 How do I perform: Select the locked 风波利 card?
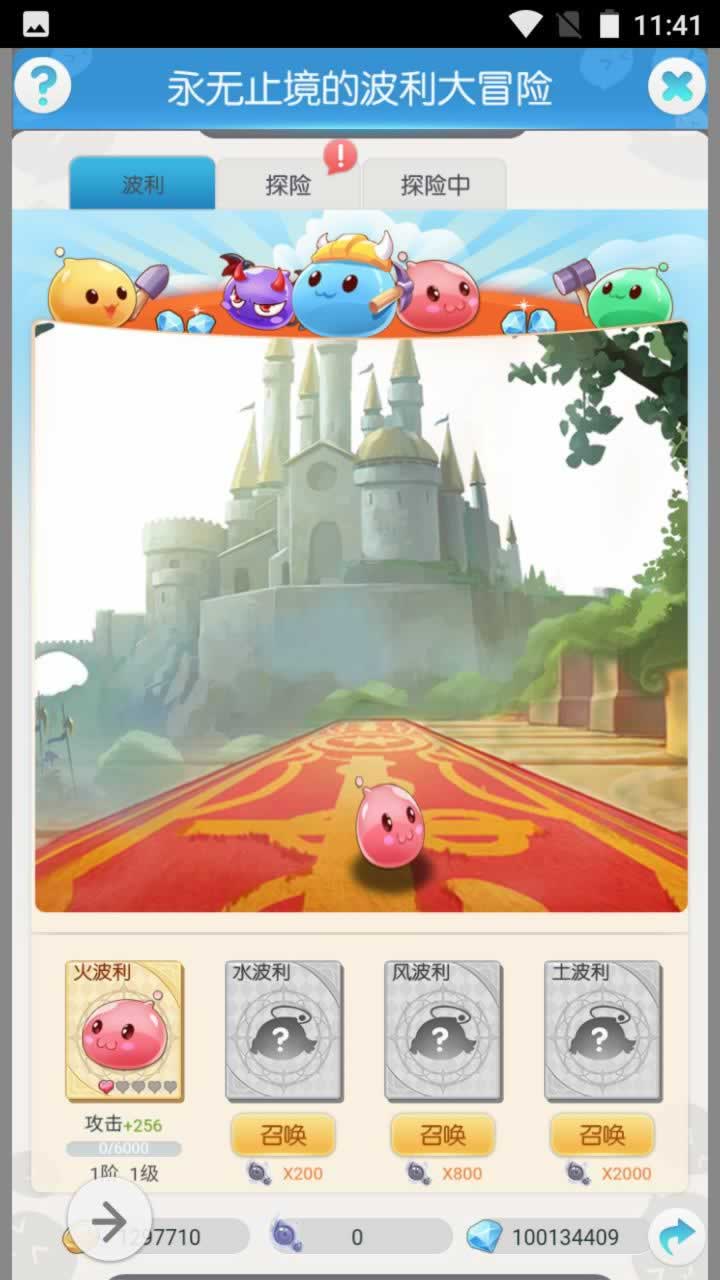[x=442, y=1030]
